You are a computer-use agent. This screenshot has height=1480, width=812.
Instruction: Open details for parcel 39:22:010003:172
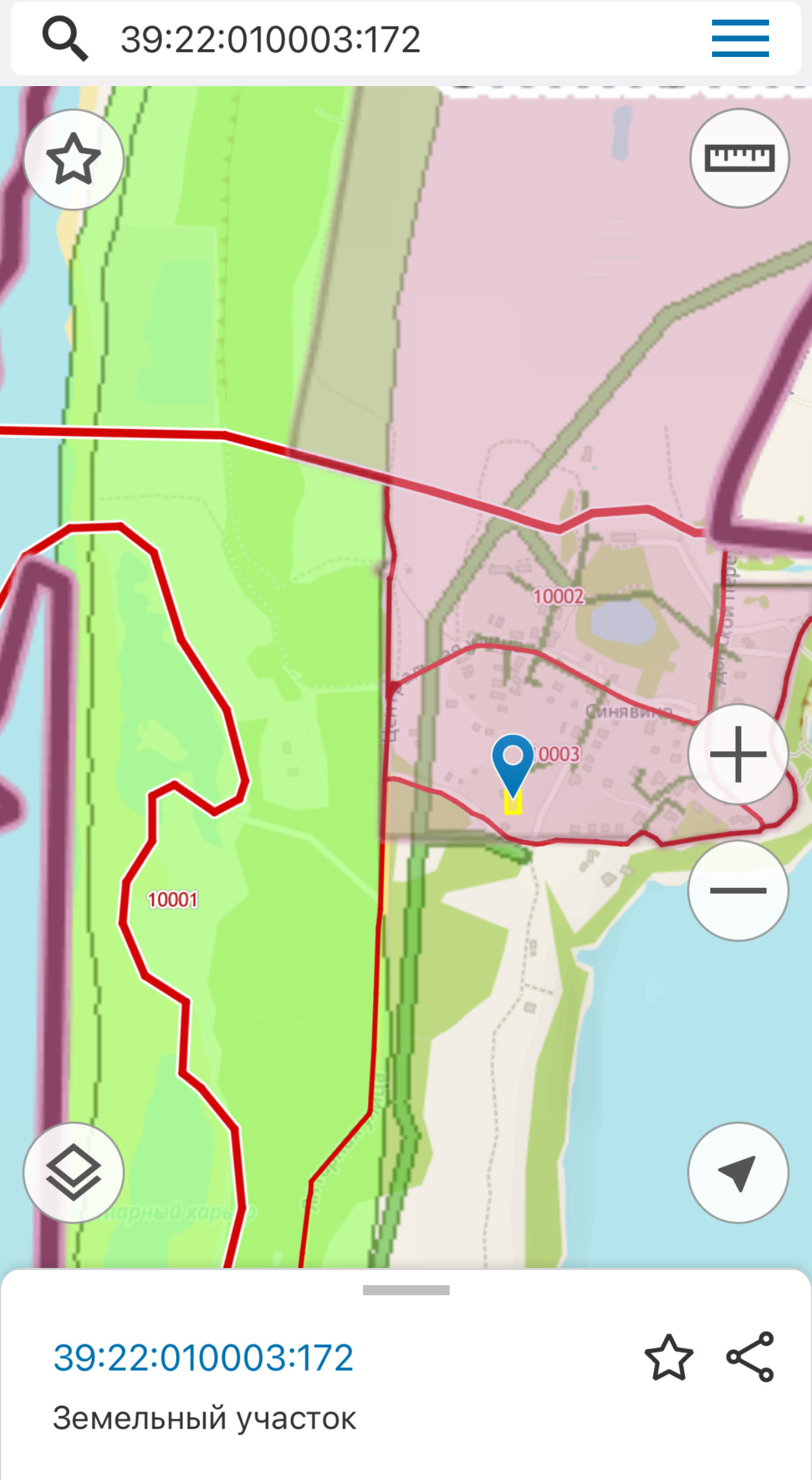pyautogui.click(x=203, y=1358)
